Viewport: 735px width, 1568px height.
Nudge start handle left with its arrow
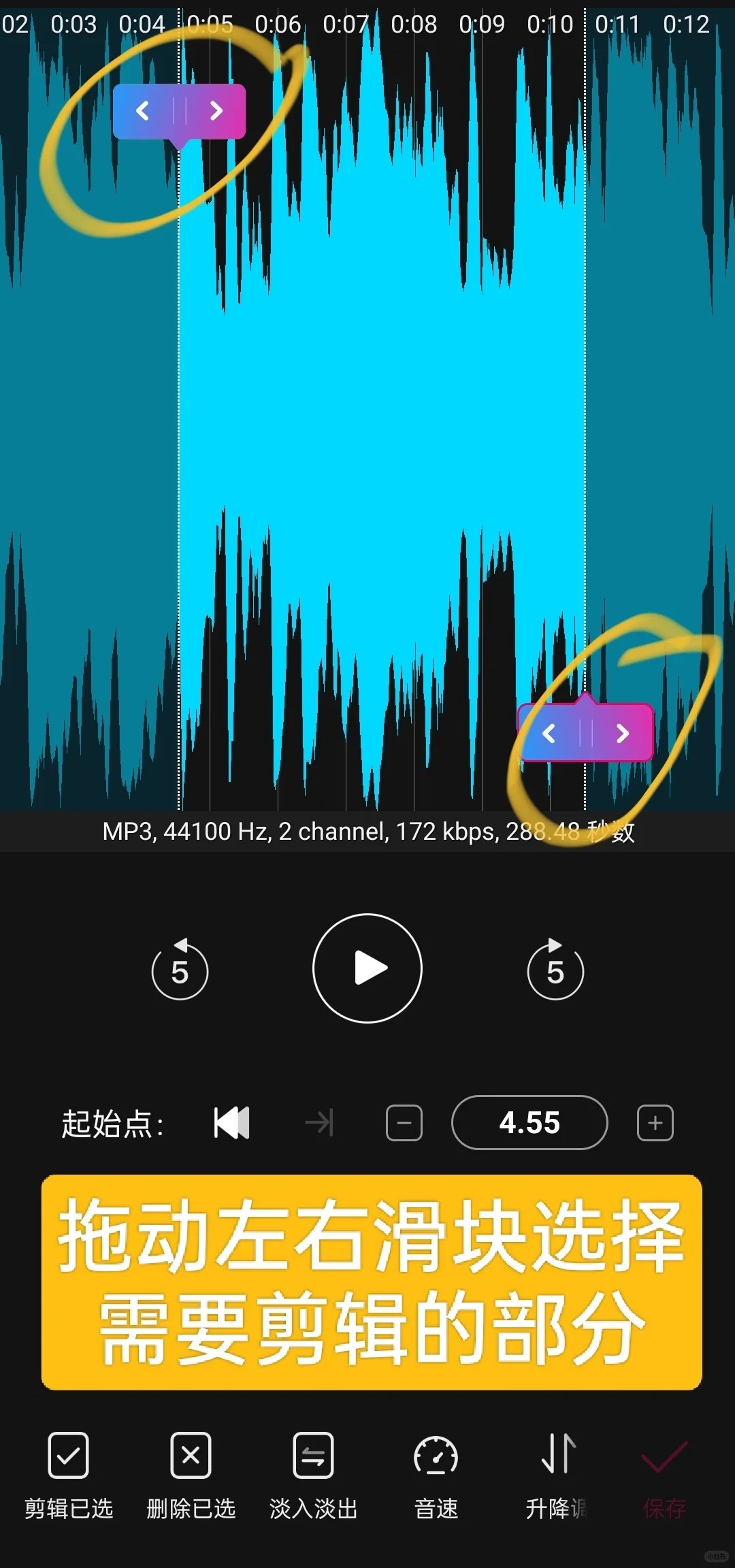click(143, 111)
